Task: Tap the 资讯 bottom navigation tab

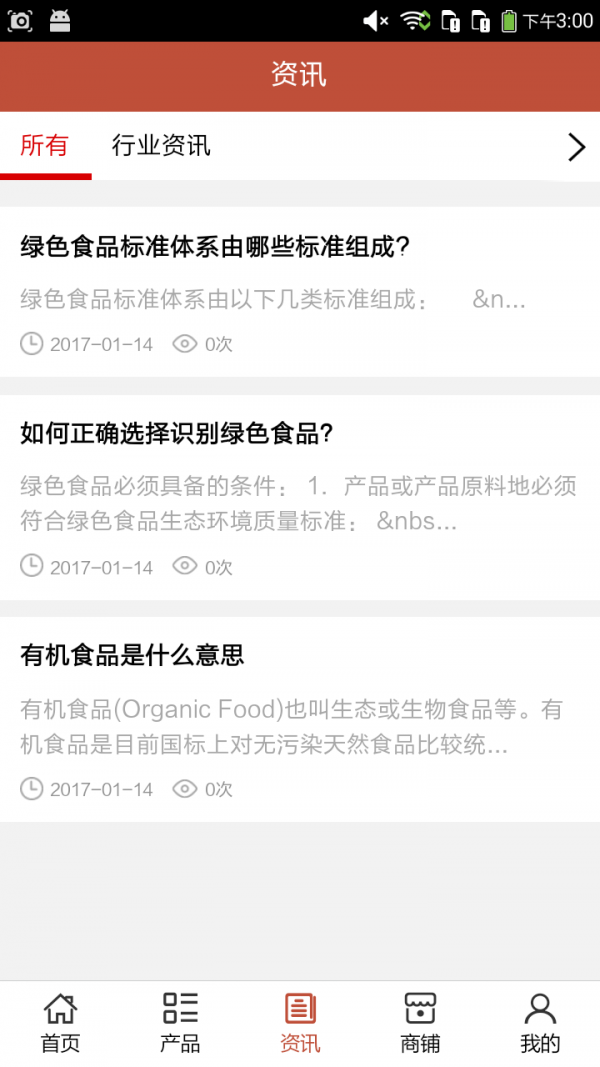Action: [x=300, y=1022]
